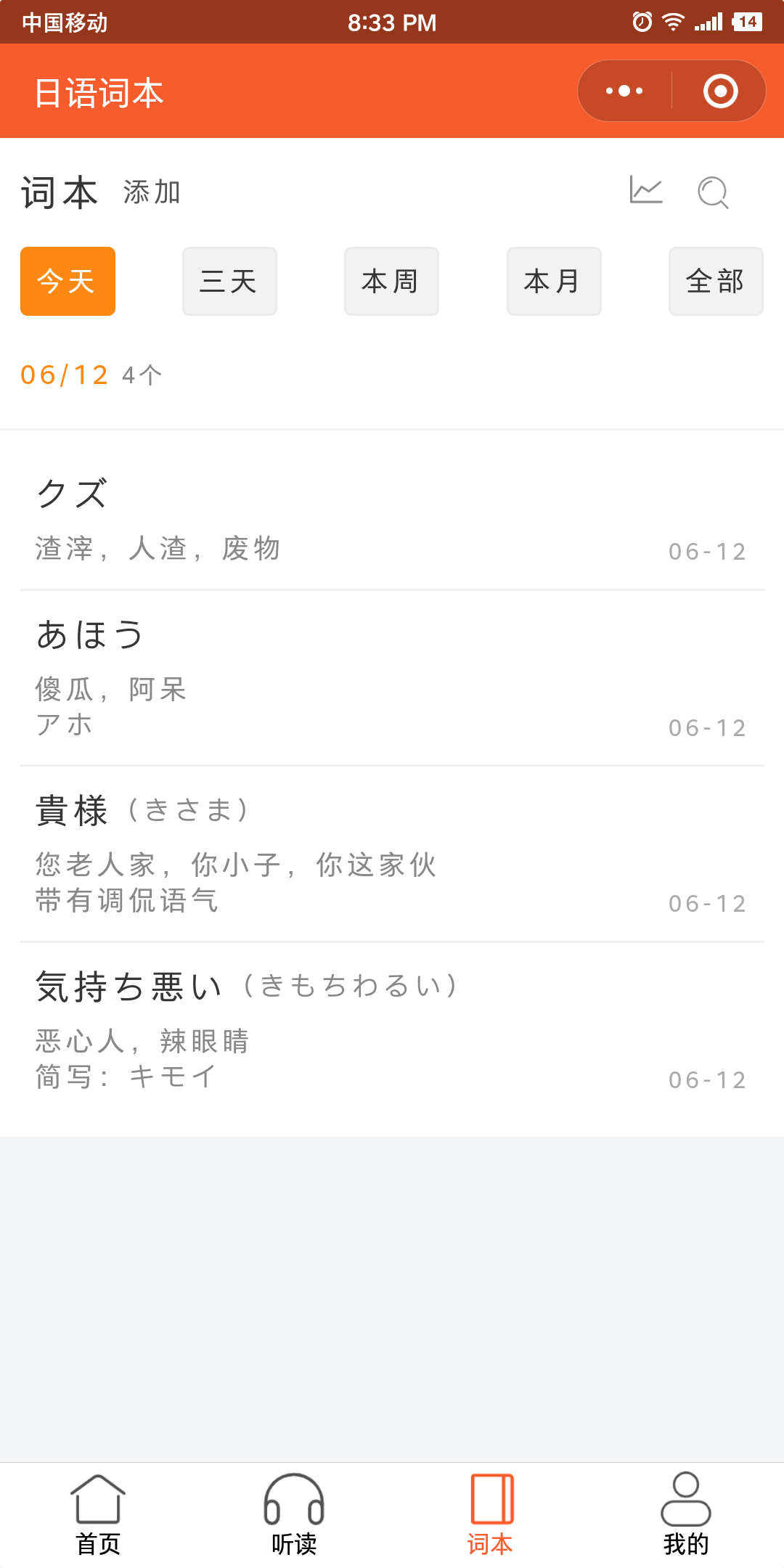Open the statistics chart icon
Viewport: 784px width, 1568px height.
pyautogui.click(x=645, y=191)
